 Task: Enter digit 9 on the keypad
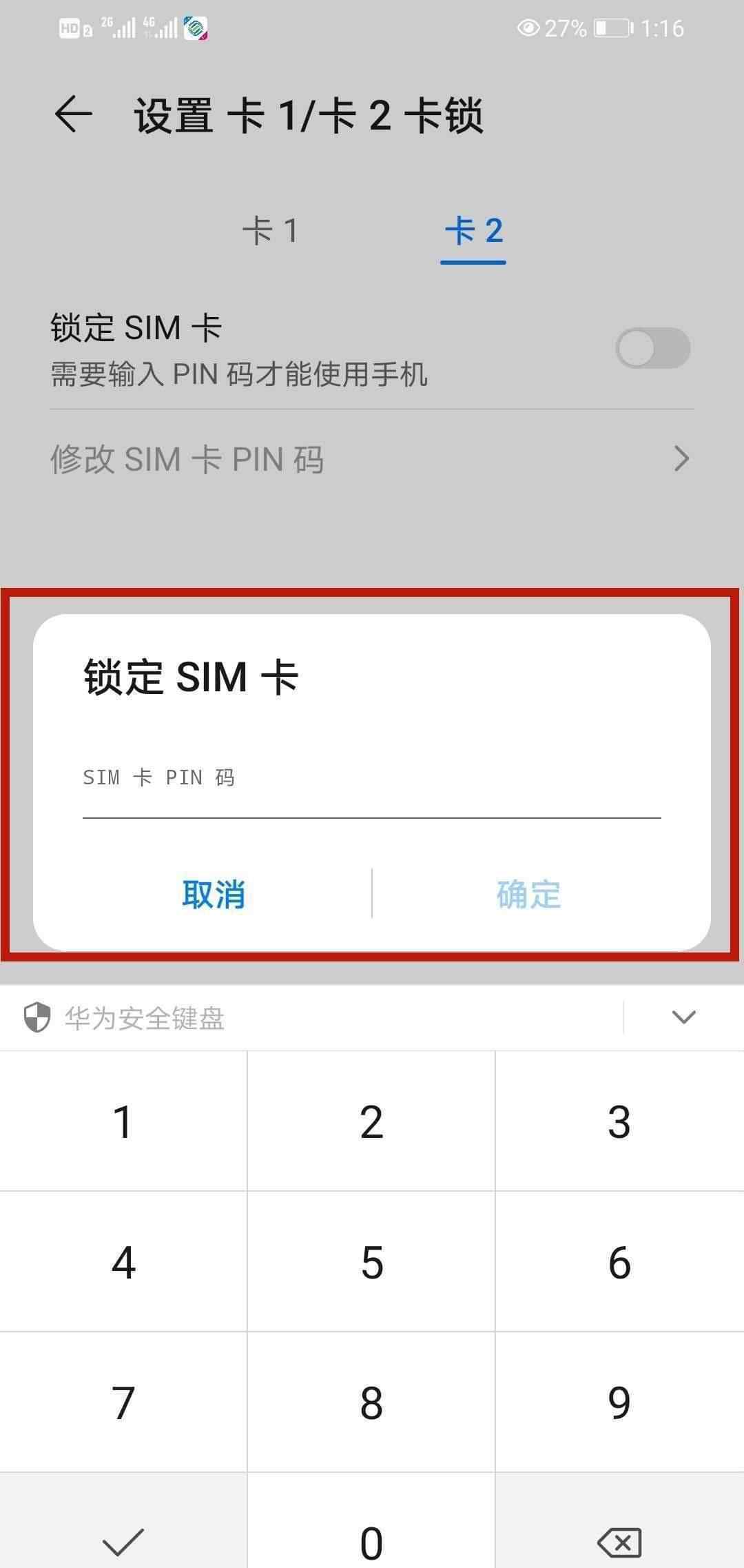click(x=619, y=1402)
